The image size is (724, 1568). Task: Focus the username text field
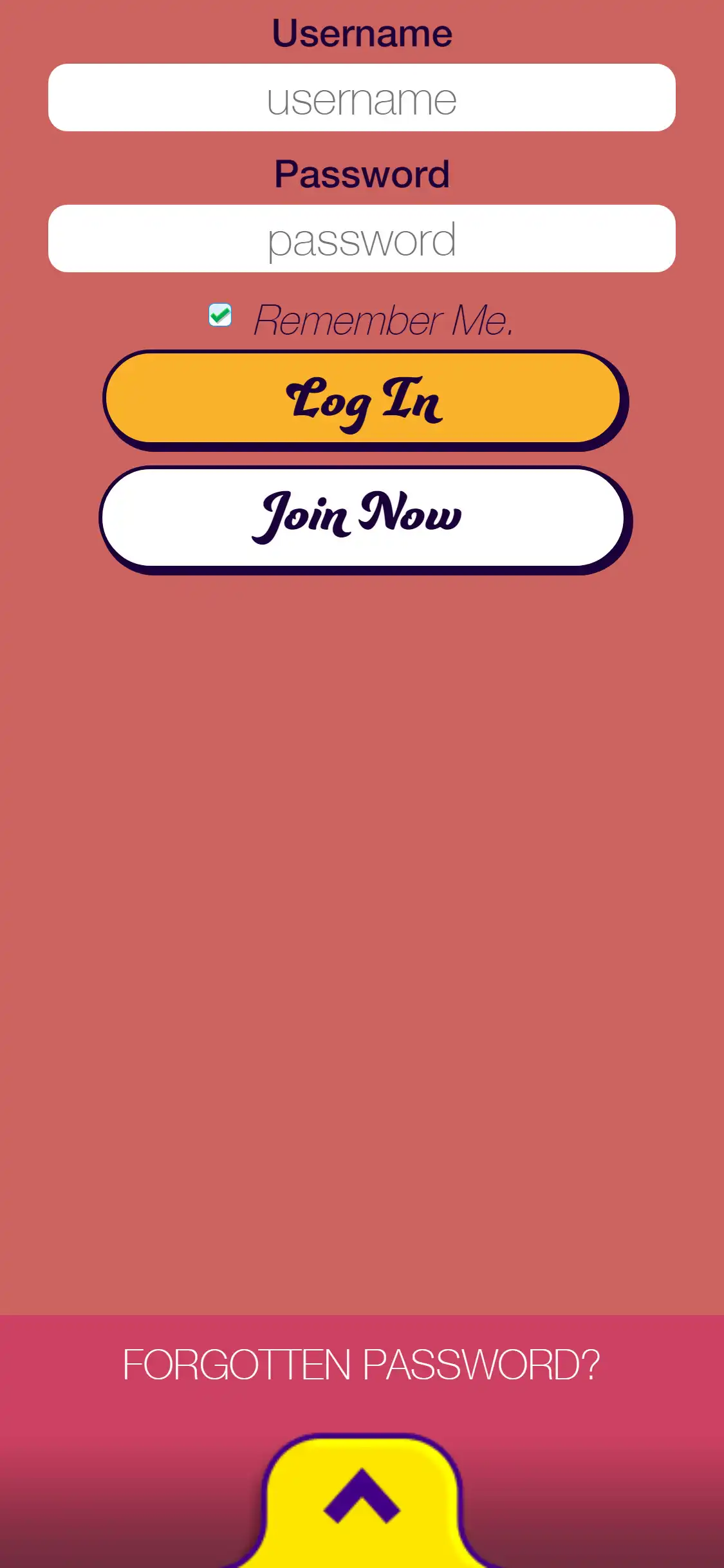362,98
